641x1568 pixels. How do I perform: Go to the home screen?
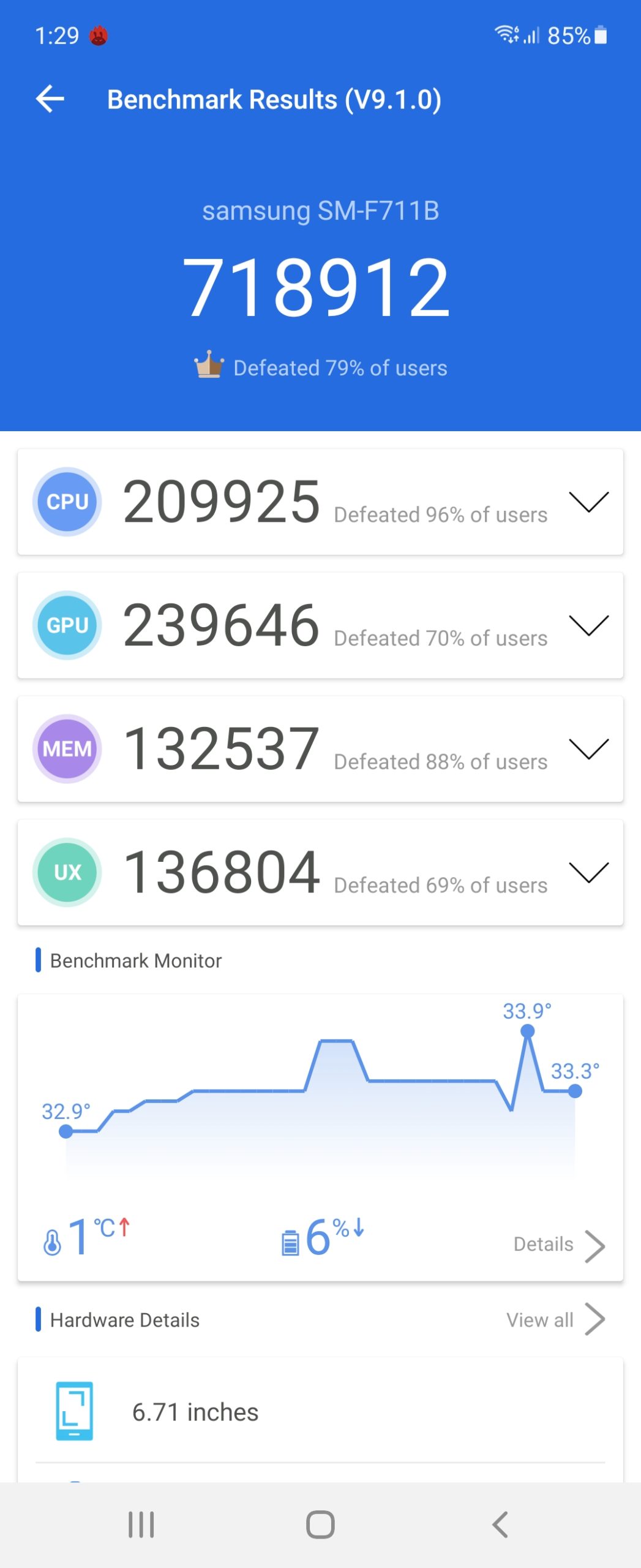(x=320, y=1524)
